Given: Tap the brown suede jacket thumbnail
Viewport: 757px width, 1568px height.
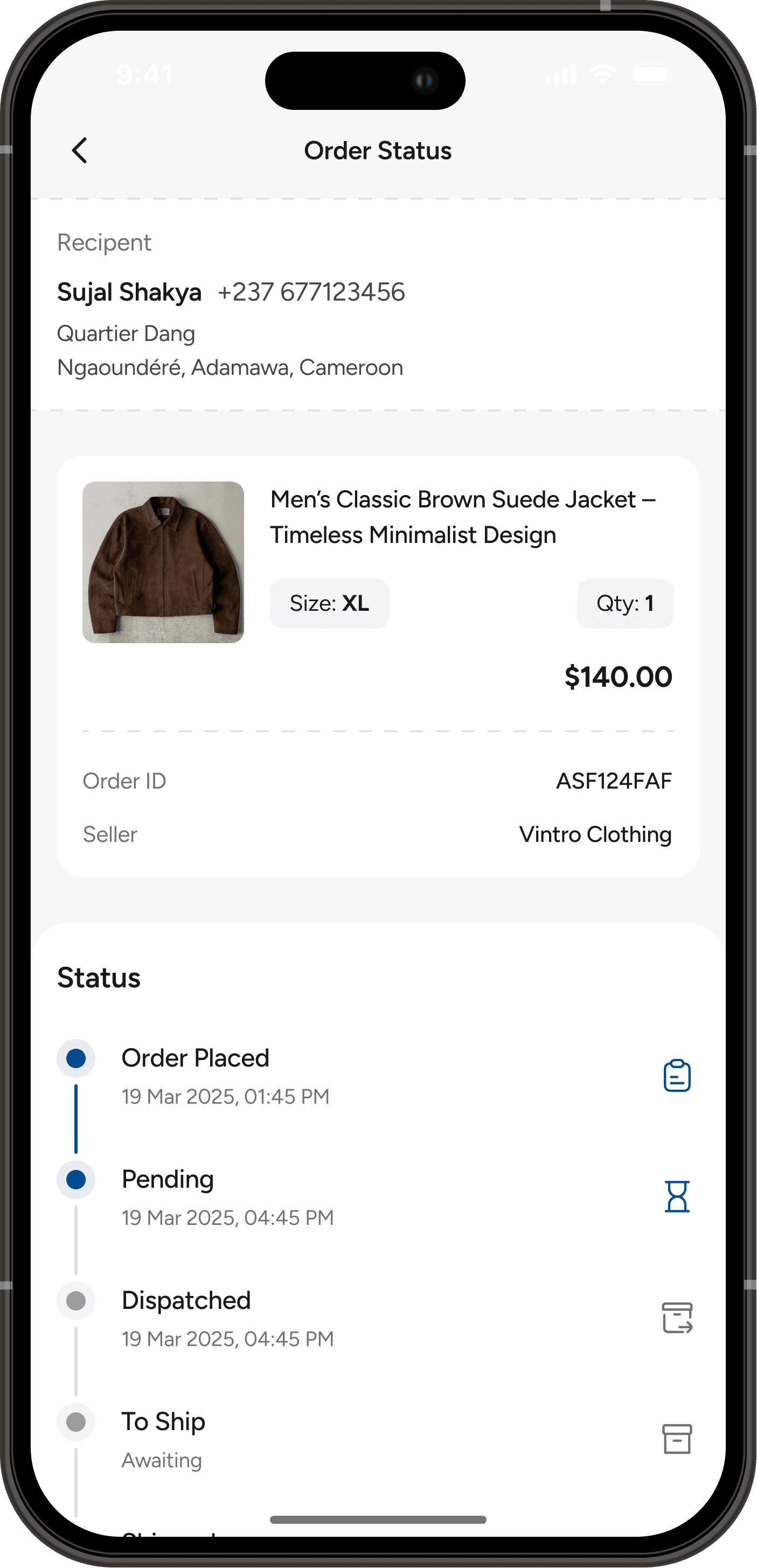Looking at the screenshot, I should point(163,563).
